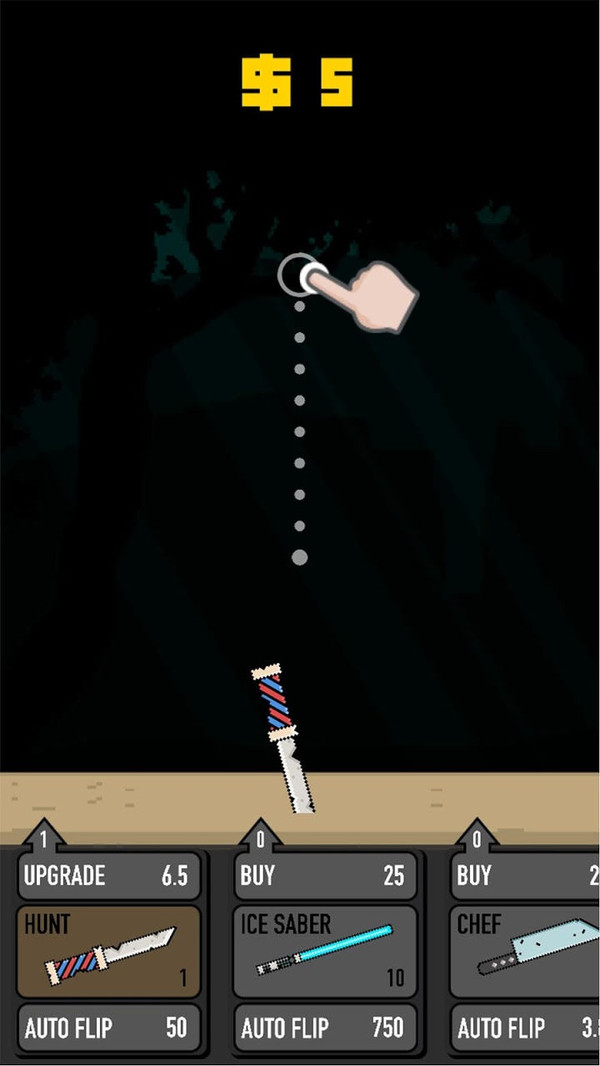Select the Ice Saber knife card
Screen dimensions: 600x1066
324,951
